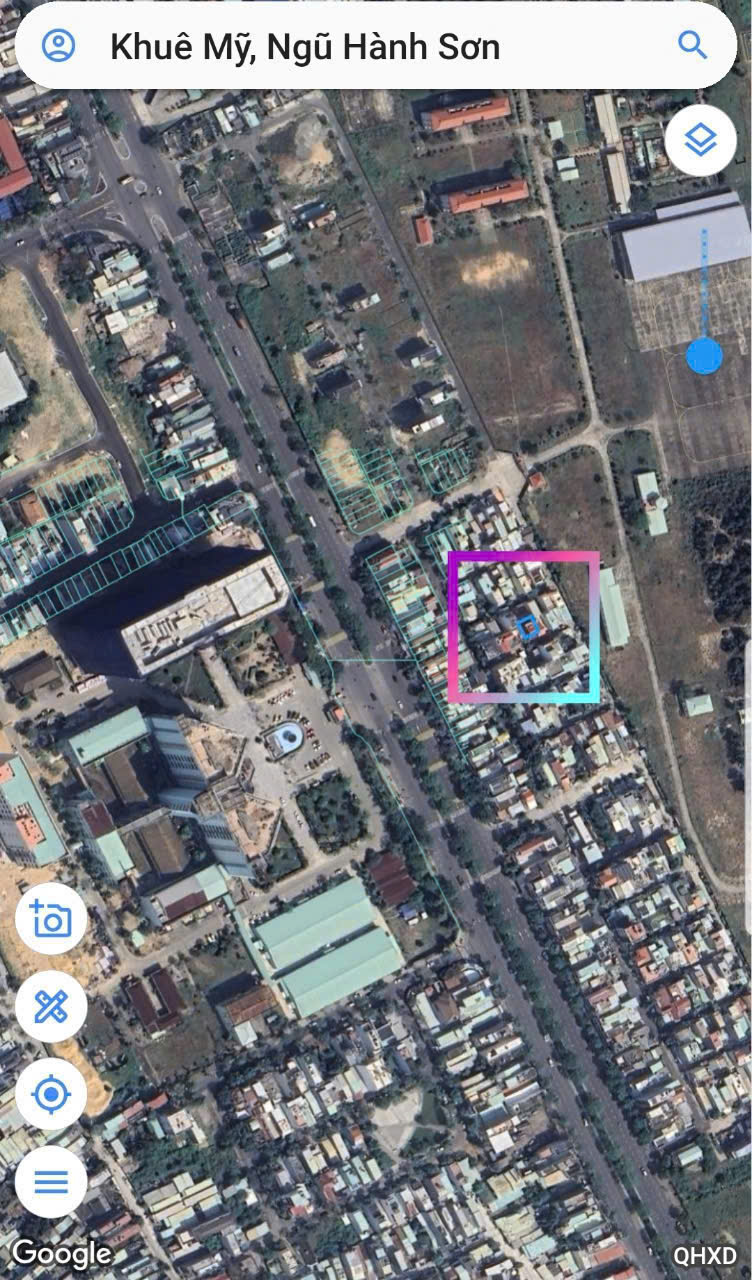Viewport: 752px width, 1280px height.
Task: Open the measure tools button
Action: [51, 1006]
